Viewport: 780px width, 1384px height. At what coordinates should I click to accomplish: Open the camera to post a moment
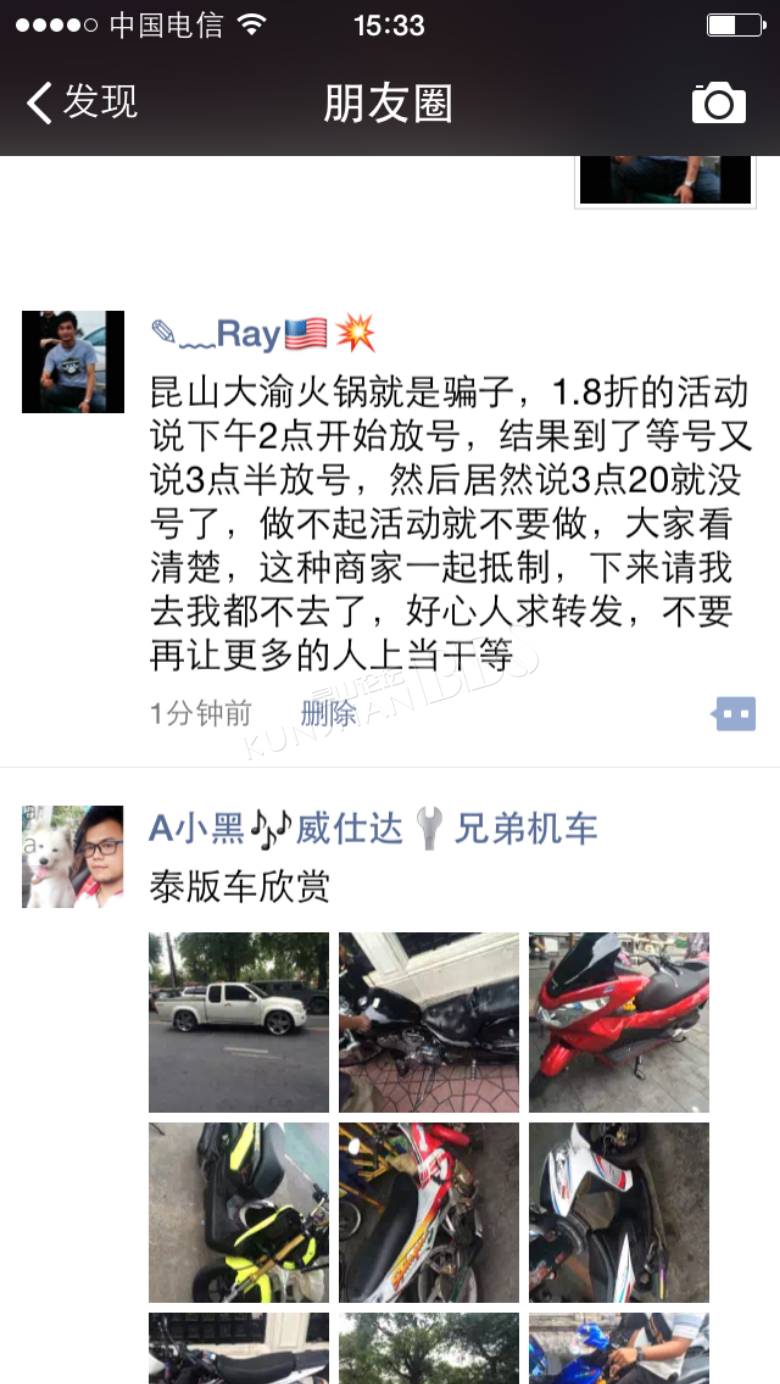pyautogui.click(x=718, y=103)
